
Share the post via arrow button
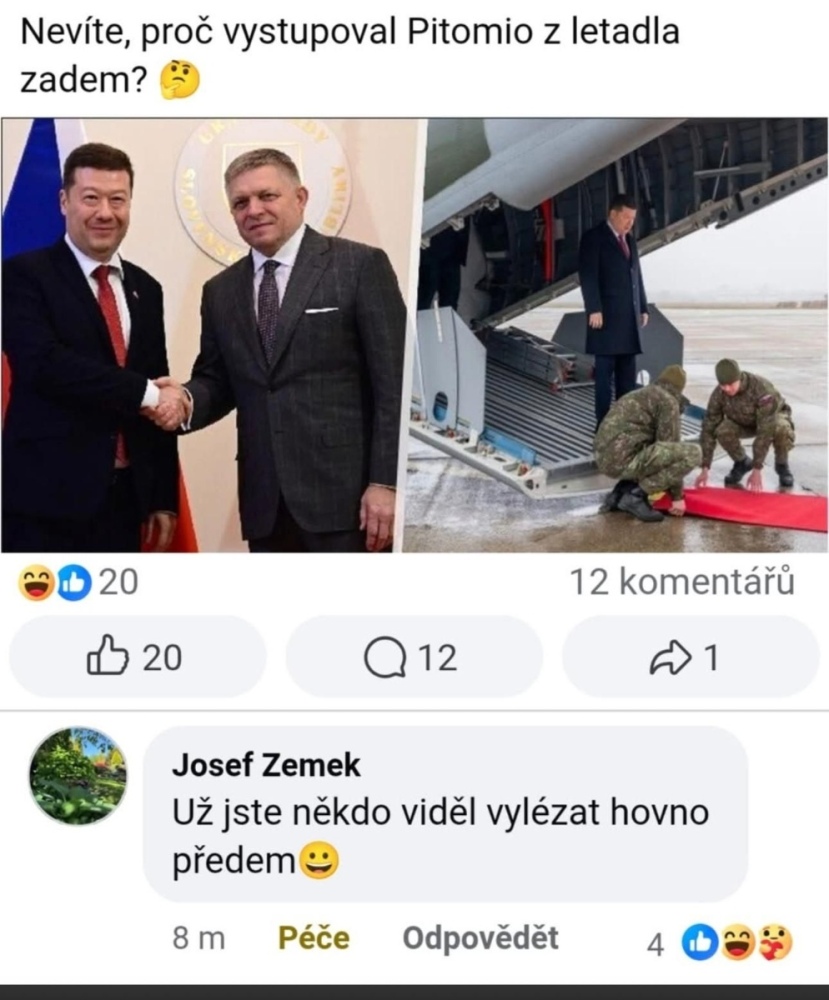click(x=689, y=657)
